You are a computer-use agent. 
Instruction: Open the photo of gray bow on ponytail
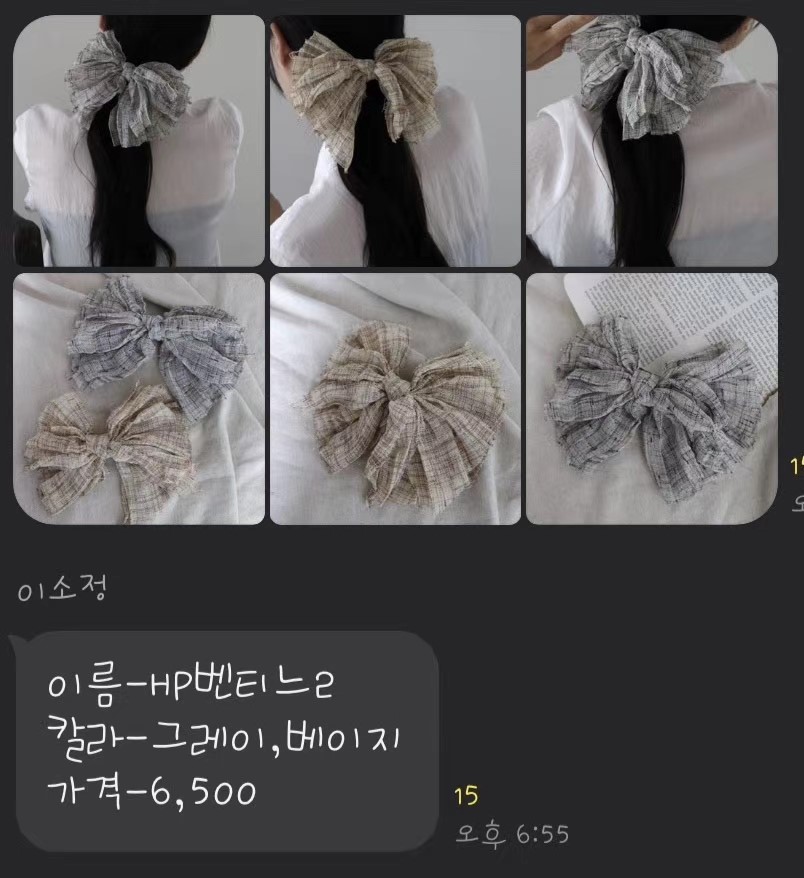139,140
